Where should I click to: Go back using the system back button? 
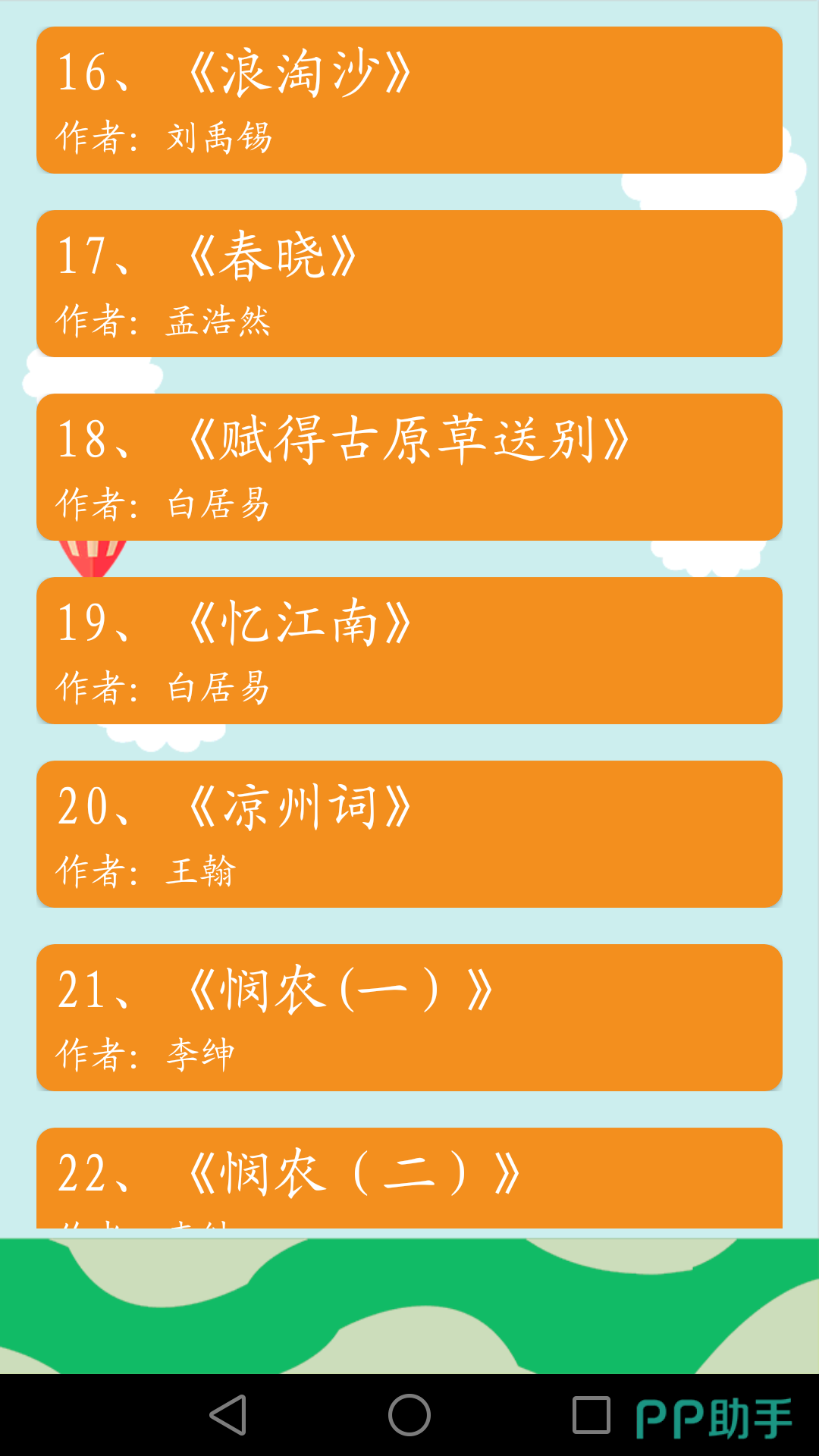(227, 1415)
